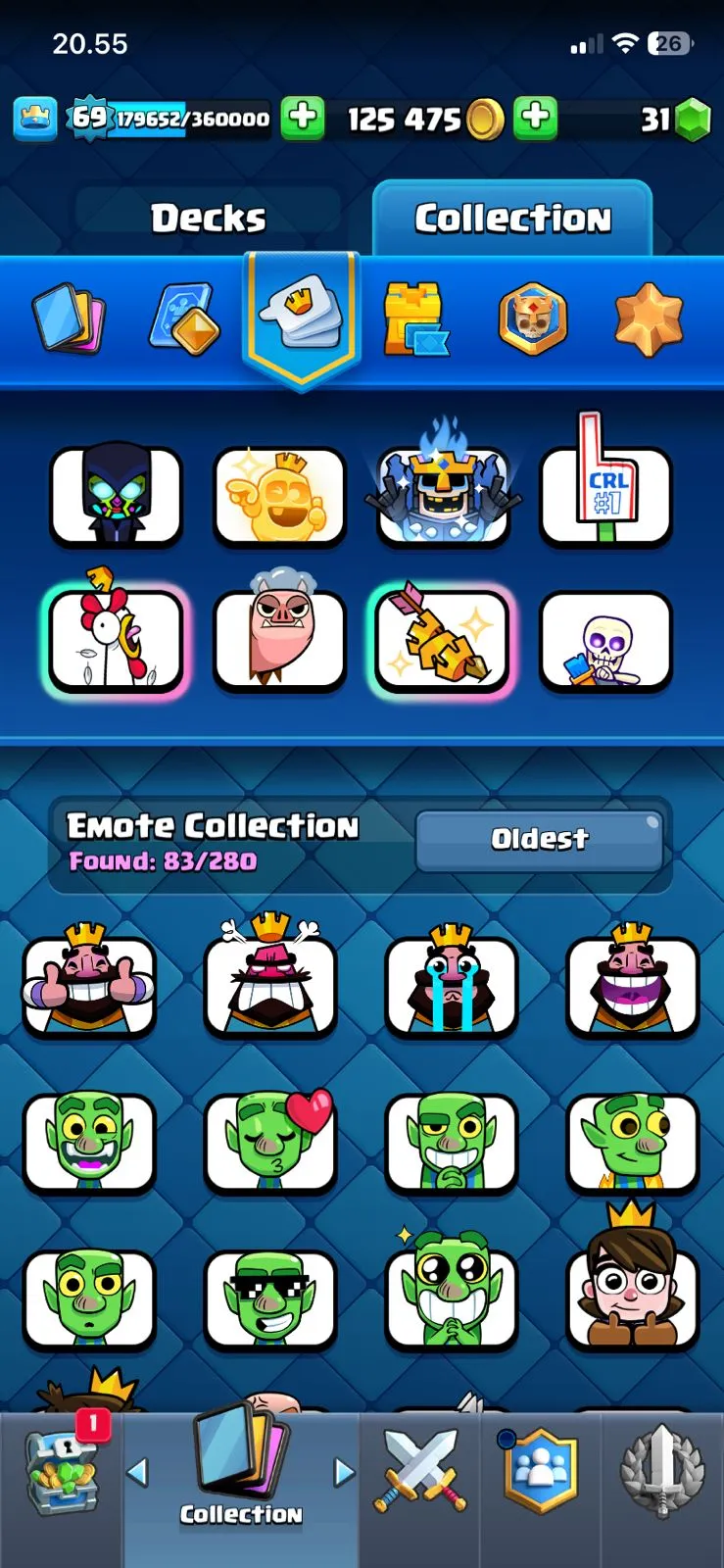Screen dimensions: 724x1568
Task: Switch to the Decks tab
Action: pyautogui.click(x=208, y=218)
